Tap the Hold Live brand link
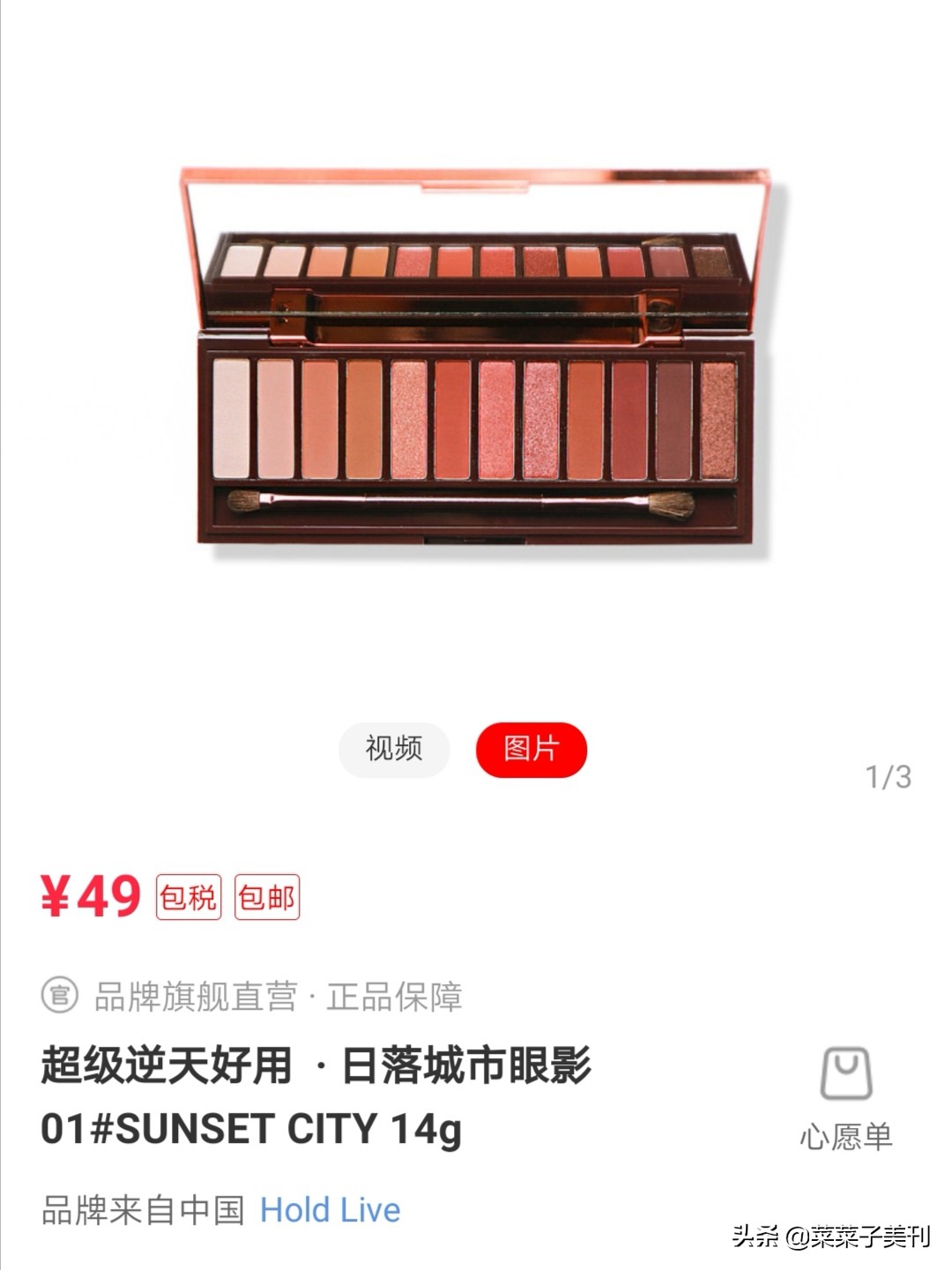This screenshot has height=1270, width=952. (x=330, y=1210)
